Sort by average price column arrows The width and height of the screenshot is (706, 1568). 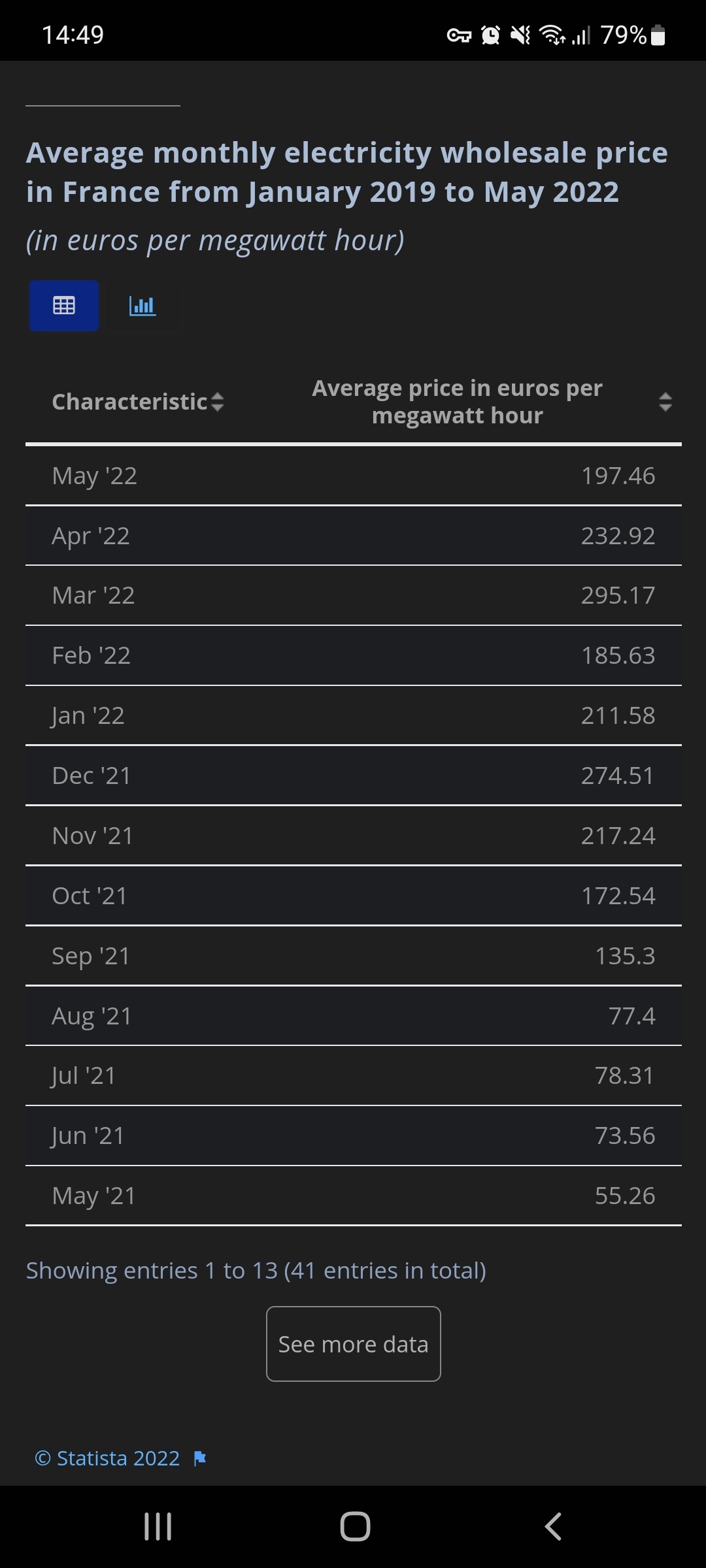(x=665, y=402)
